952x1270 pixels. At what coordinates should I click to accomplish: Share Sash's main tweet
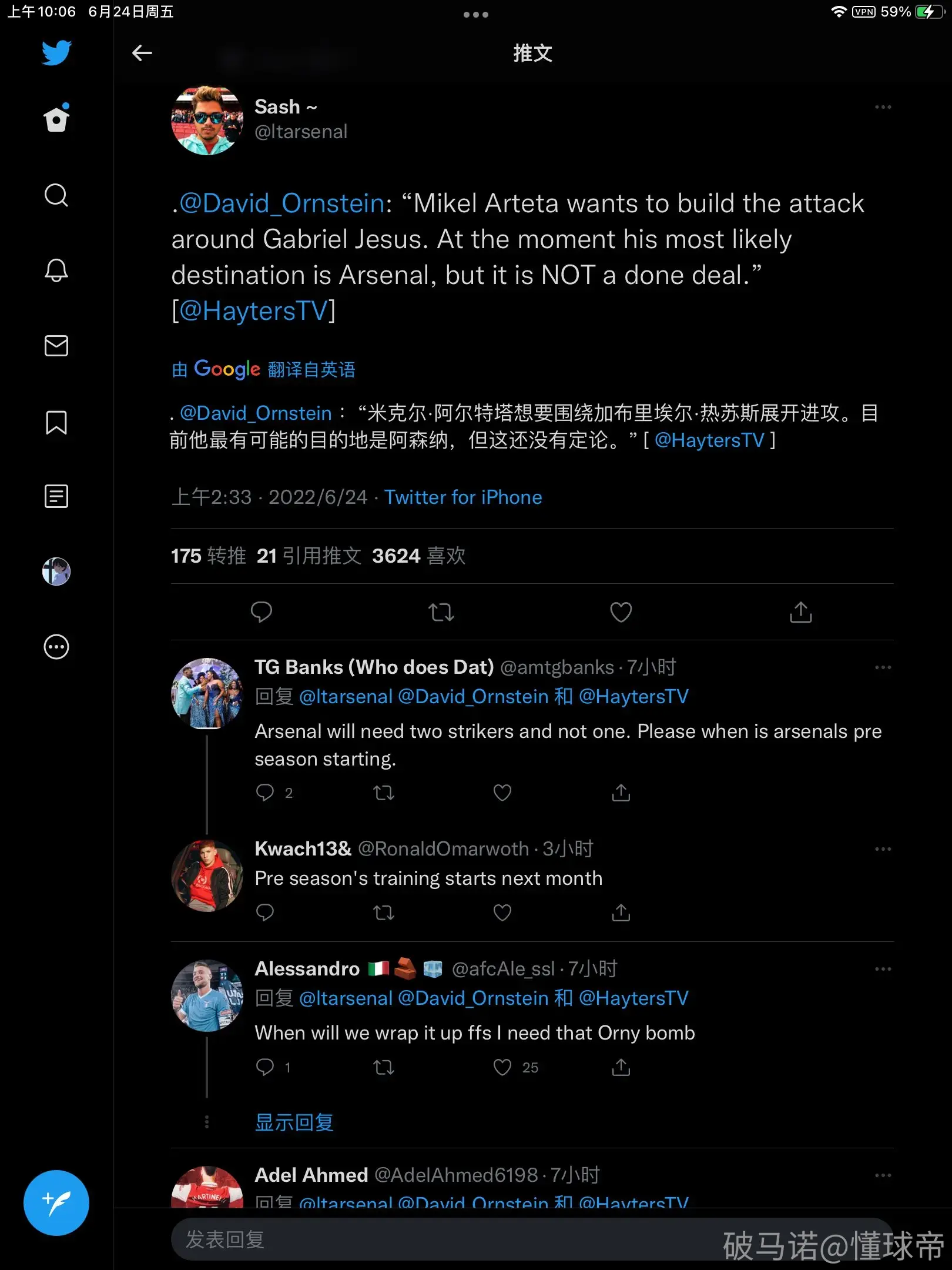click(x=800, y=612)
